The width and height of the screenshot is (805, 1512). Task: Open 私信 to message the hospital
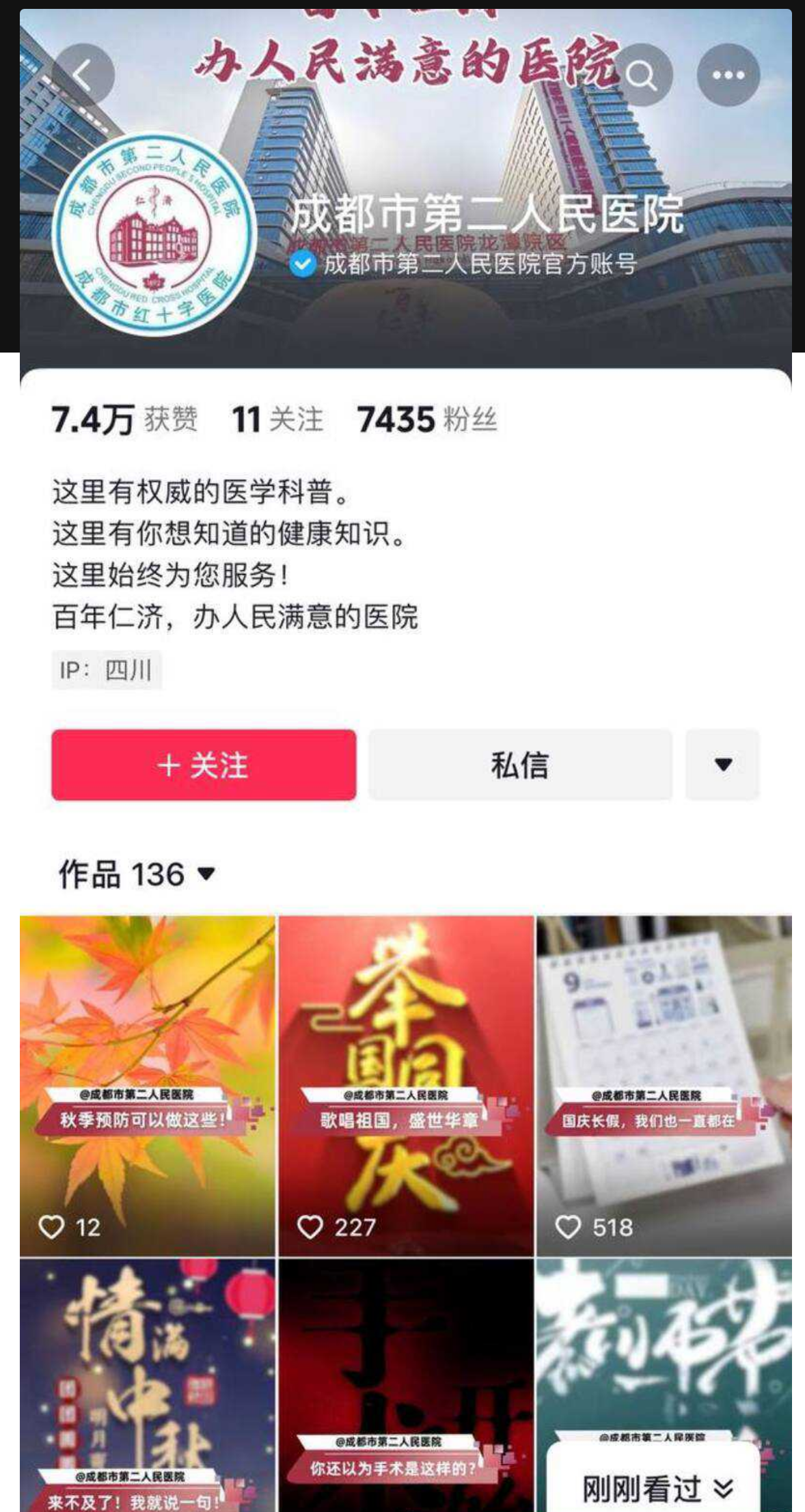click(x=521, y=766)
